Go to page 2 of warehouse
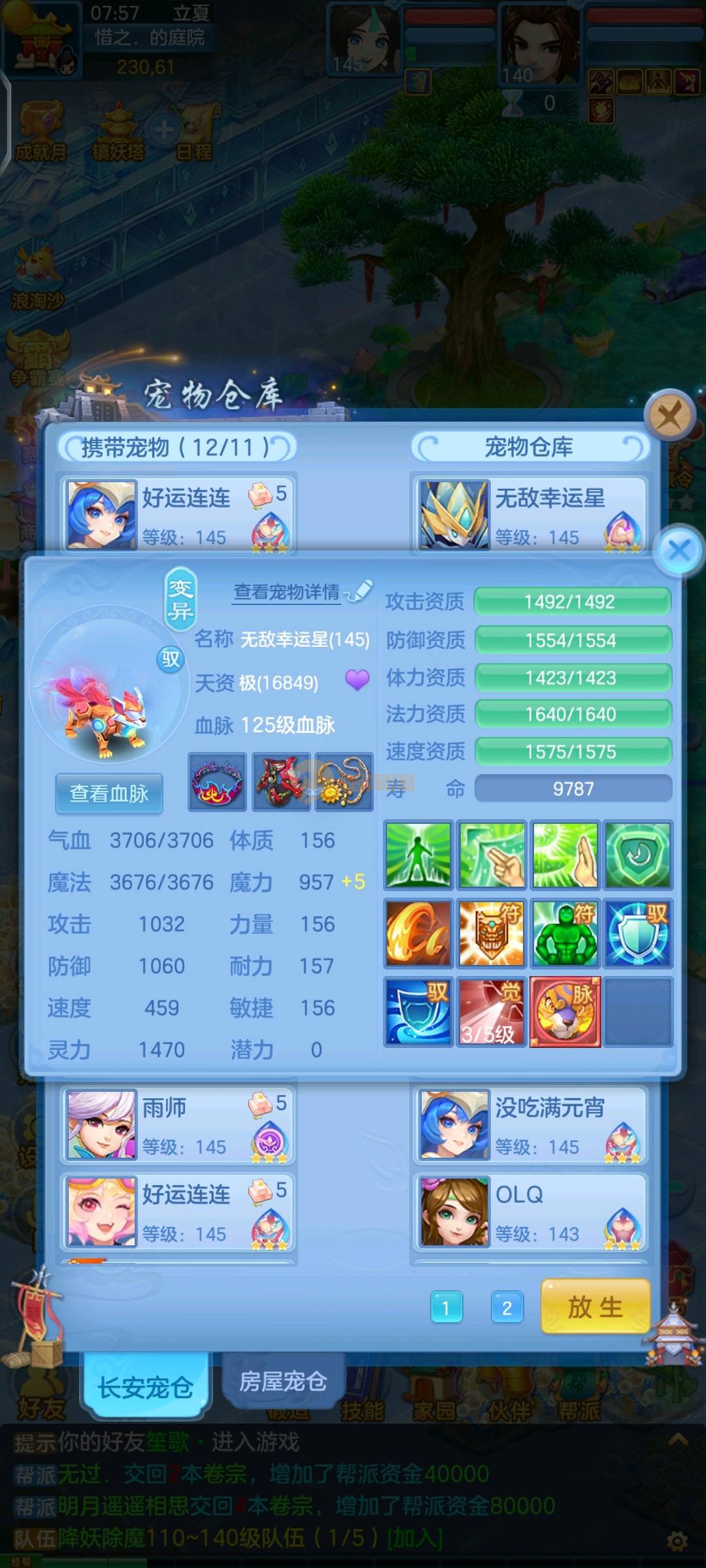Screen dimensions: 706x1568 pyautogui.click(x=507, y=1308)
